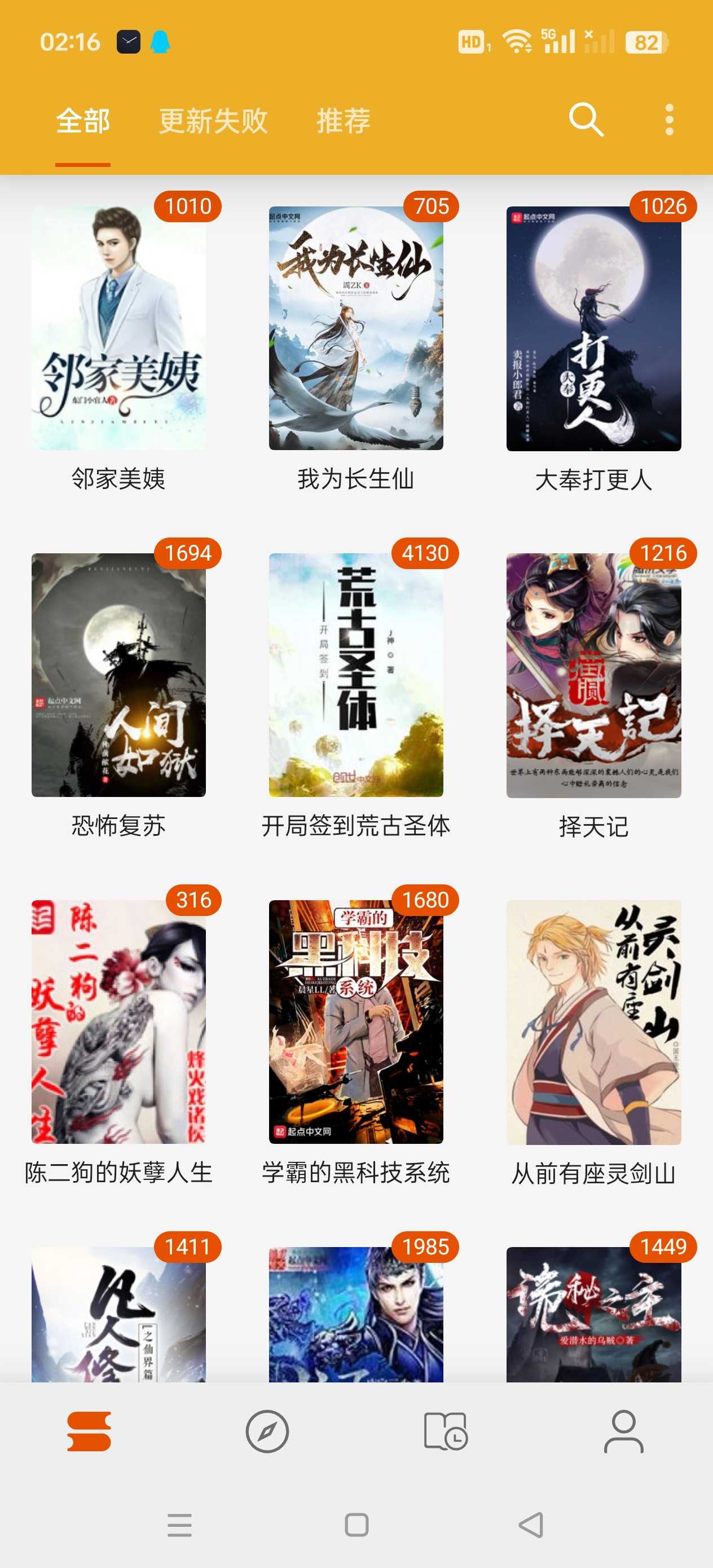This screenshot has height=1568, width=713.
Task: Tap the system back button
Action: pos(531,1525)
